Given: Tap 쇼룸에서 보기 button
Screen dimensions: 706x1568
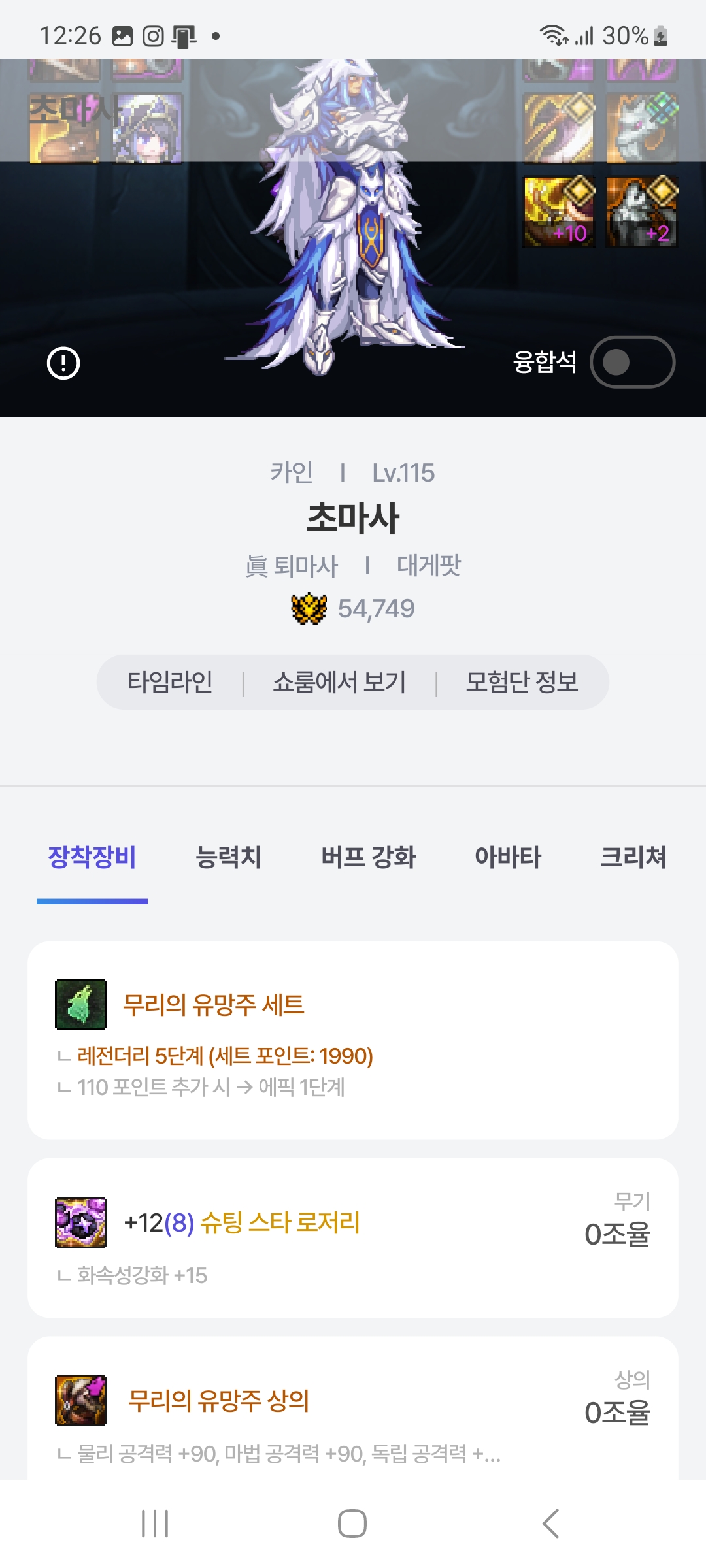Looking at the screenshot, I should pos(339,682).
